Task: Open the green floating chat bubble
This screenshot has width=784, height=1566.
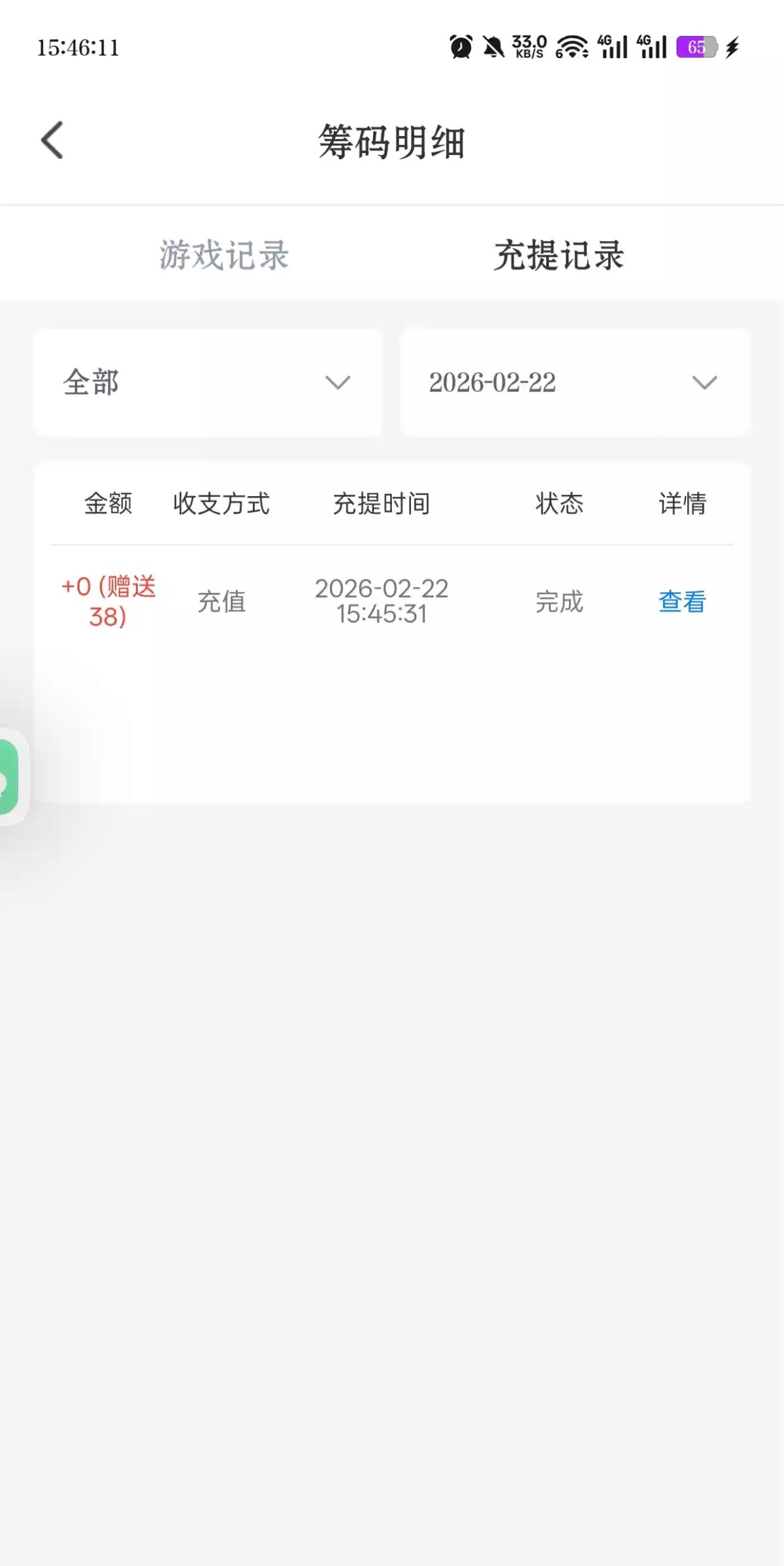Action: 9,776
